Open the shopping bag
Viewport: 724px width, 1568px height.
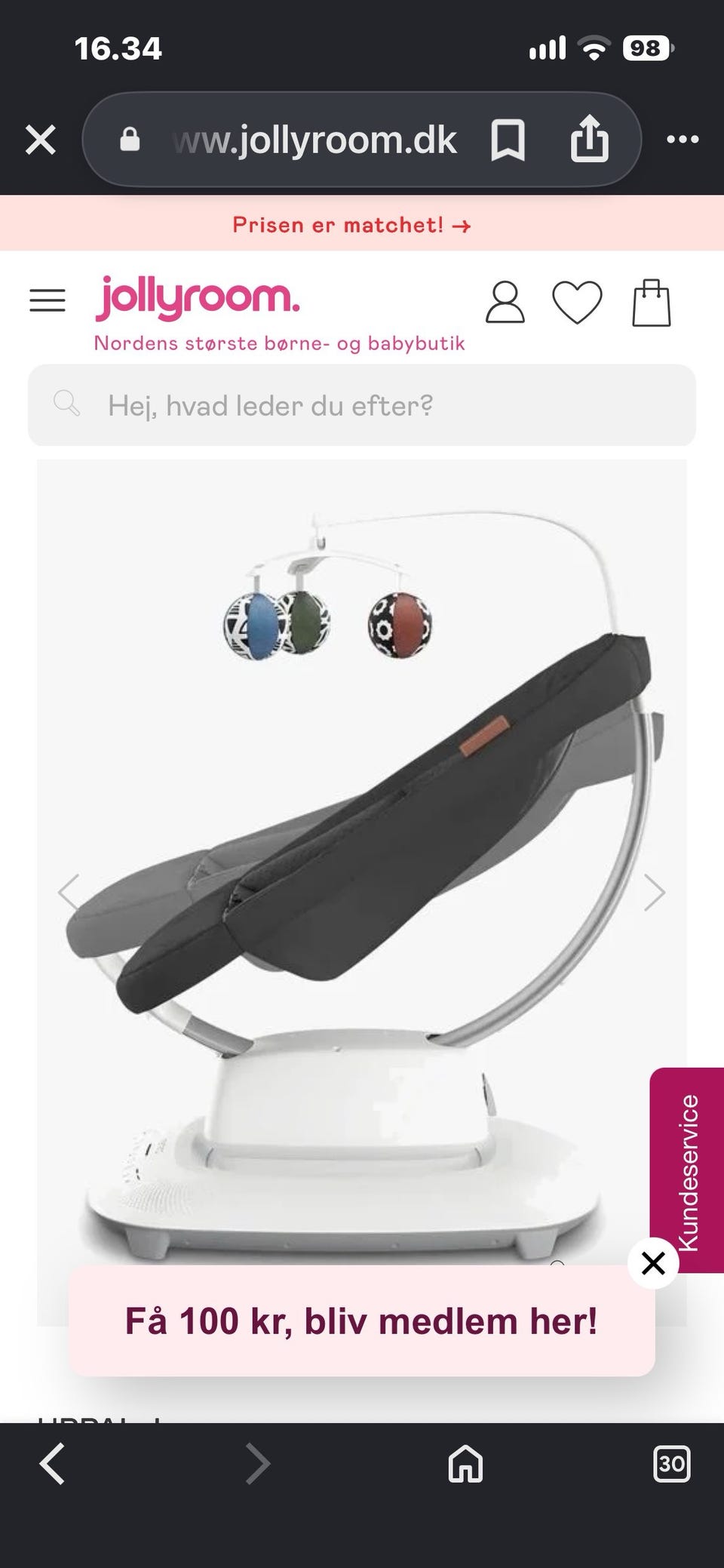pos(651,303)
